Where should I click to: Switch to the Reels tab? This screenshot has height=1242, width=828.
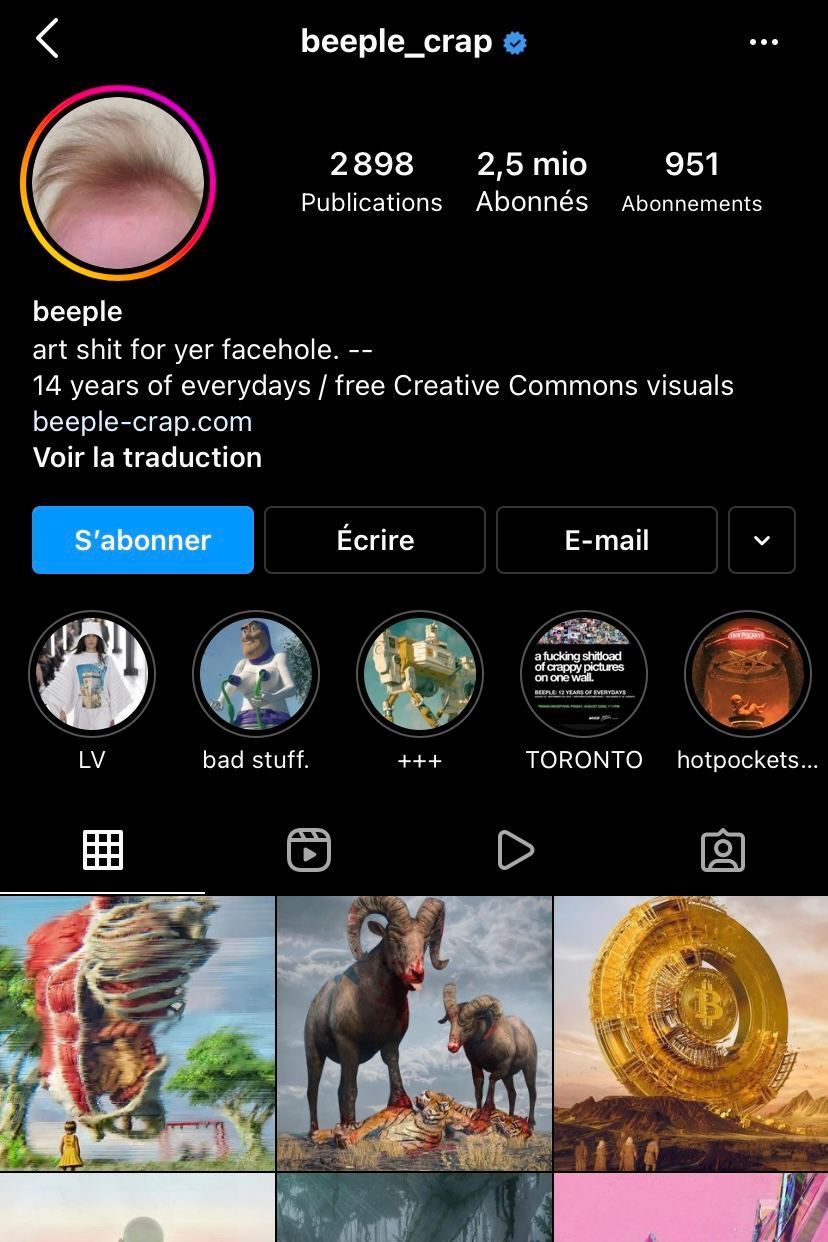[x=309, y=850]
